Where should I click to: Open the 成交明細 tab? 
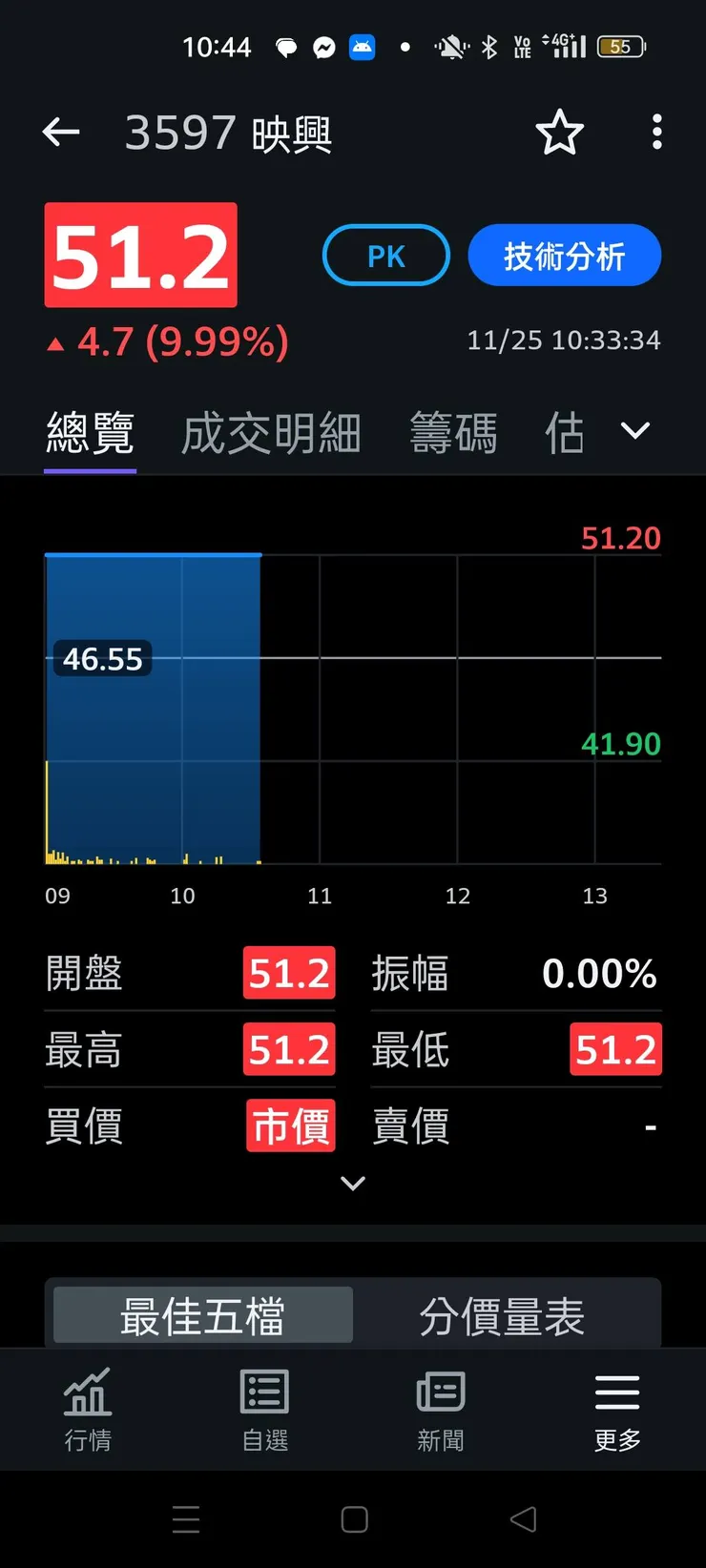tap(270, 431)
